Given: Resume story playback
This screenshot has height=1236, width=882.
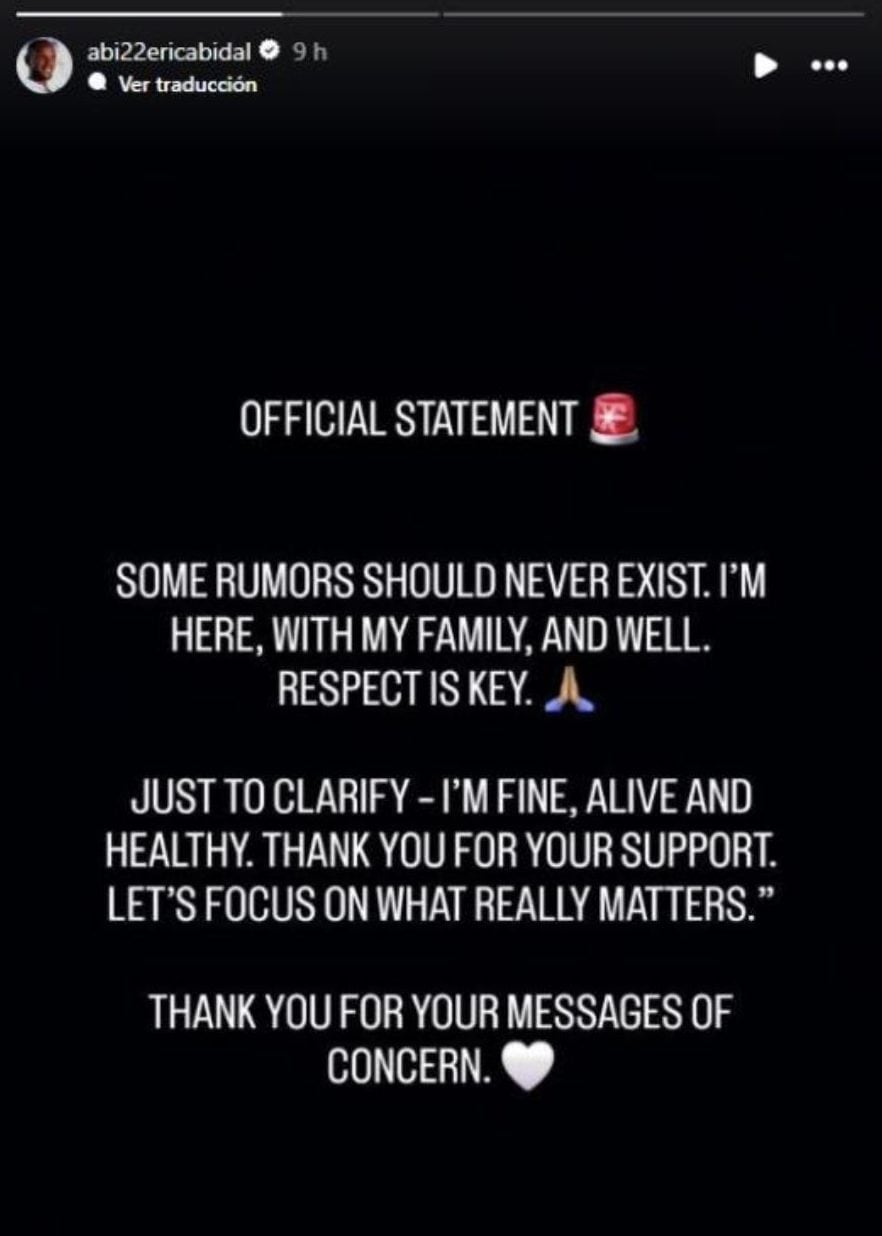Looking at the screenshot, I should pos(765,66).
